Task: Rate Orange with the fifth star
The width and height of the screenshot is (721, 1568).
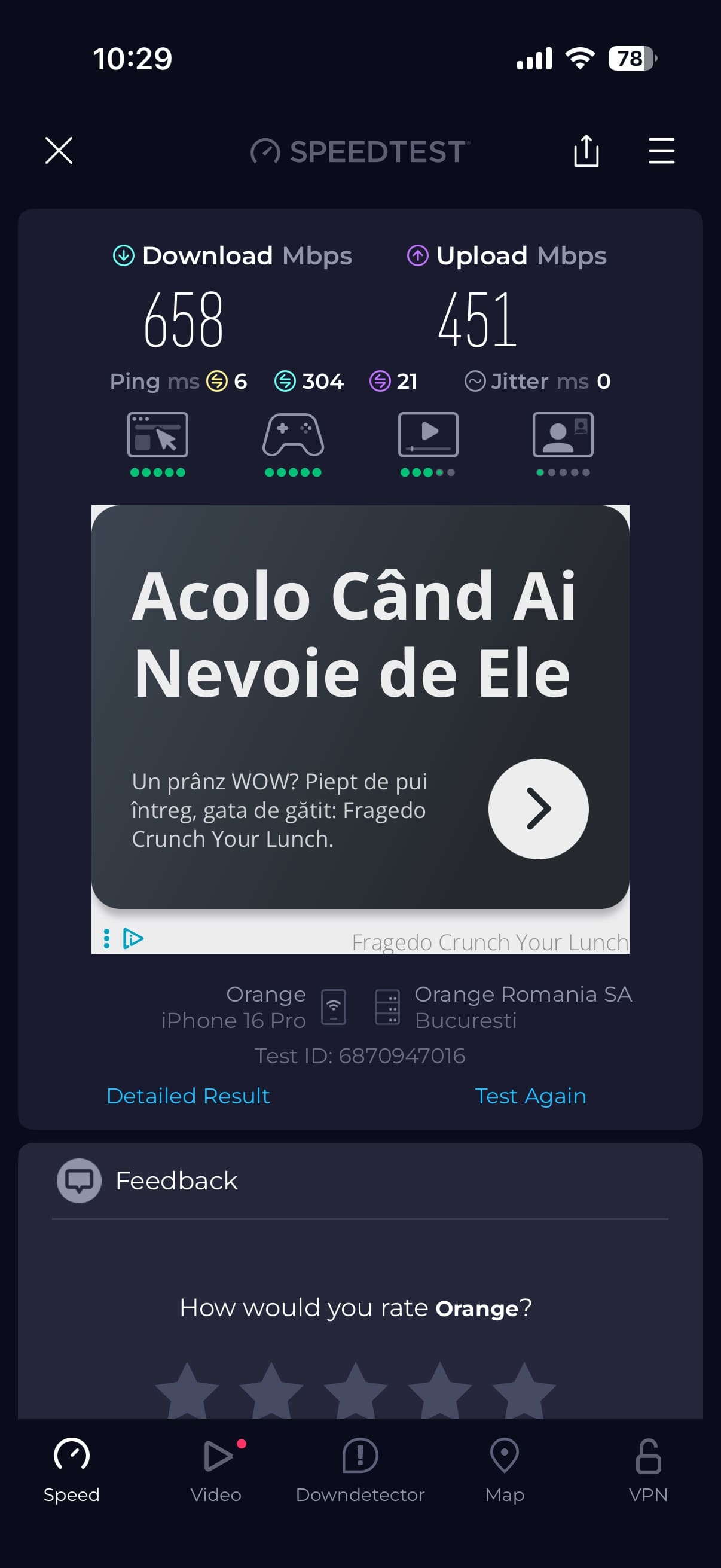Action: click(x=524, y=1391)
